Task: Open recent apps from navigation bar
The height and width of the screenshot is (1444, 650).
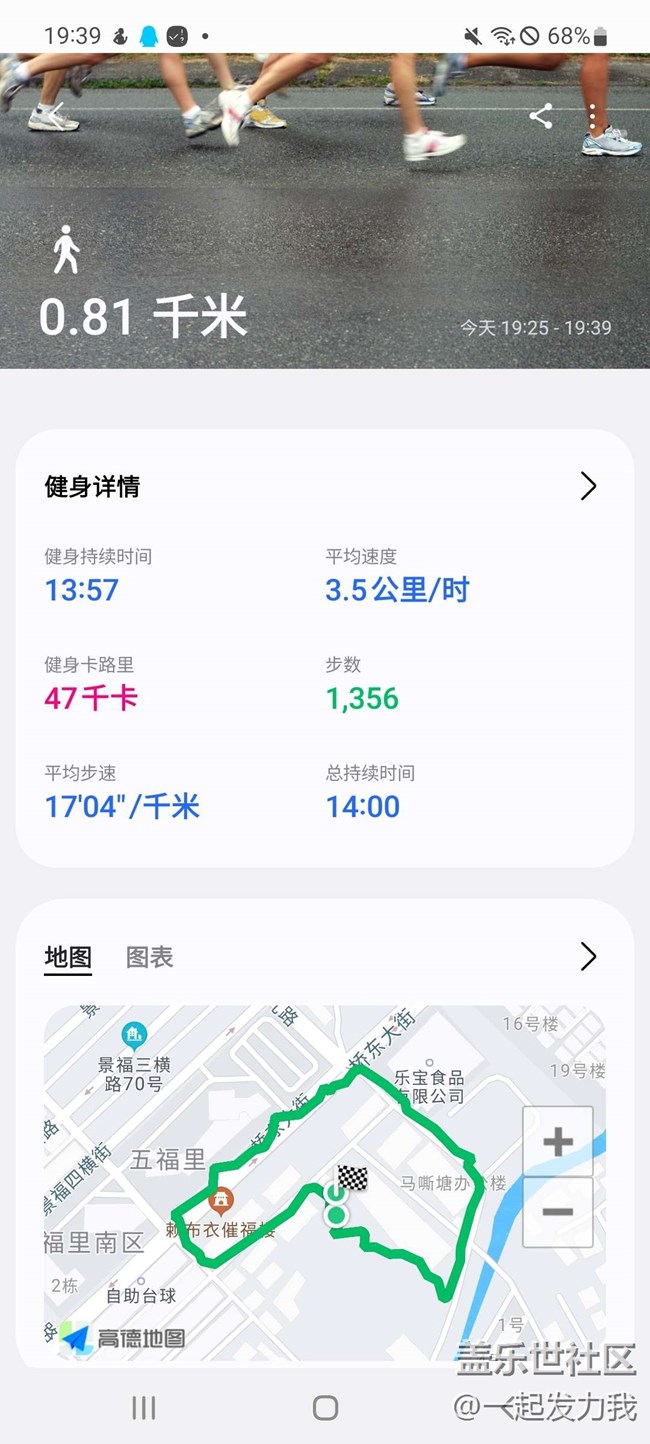Action: click(144, 1408)
